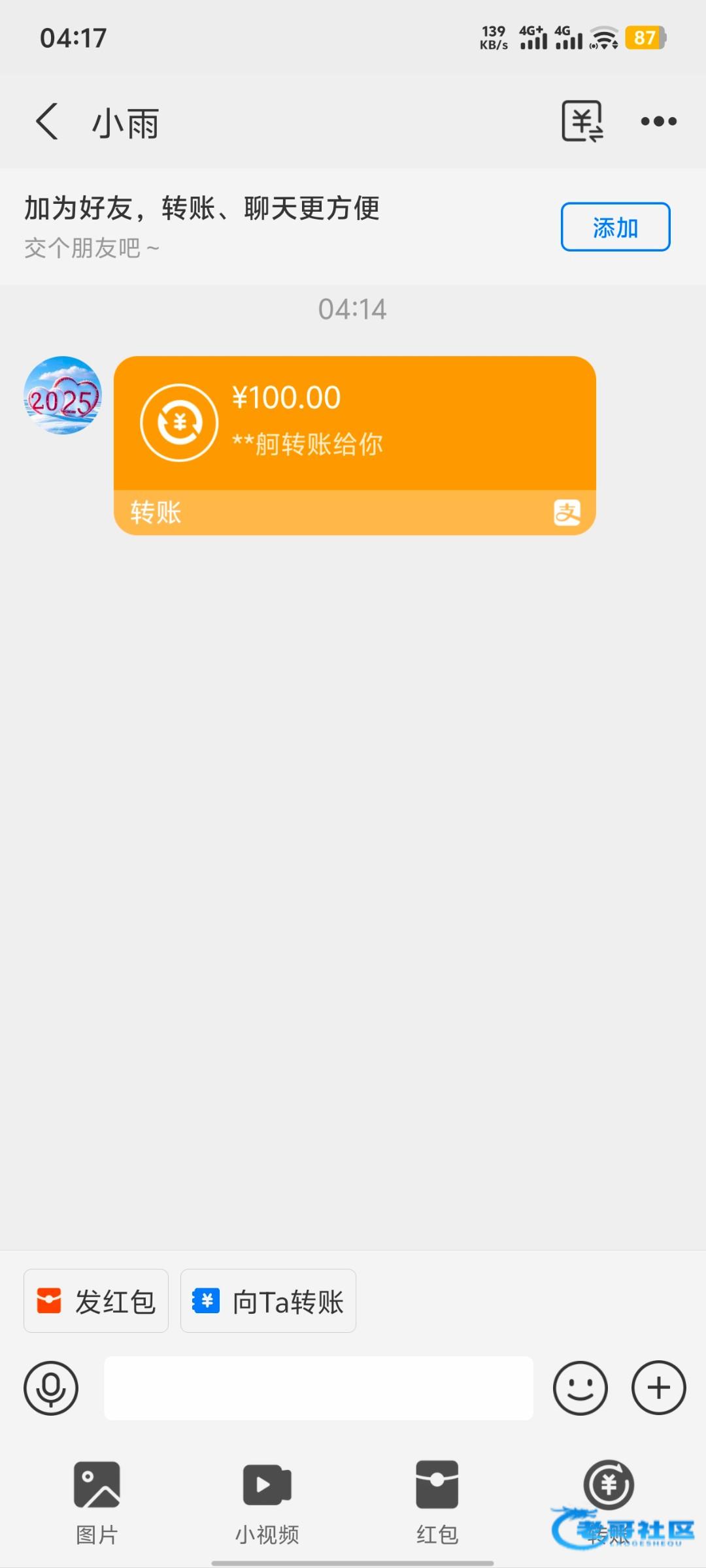This screenshot has height=1568, width=706.
Task: Tap 添加 to add 小雨 as a friend
Action: coord(615,227)
